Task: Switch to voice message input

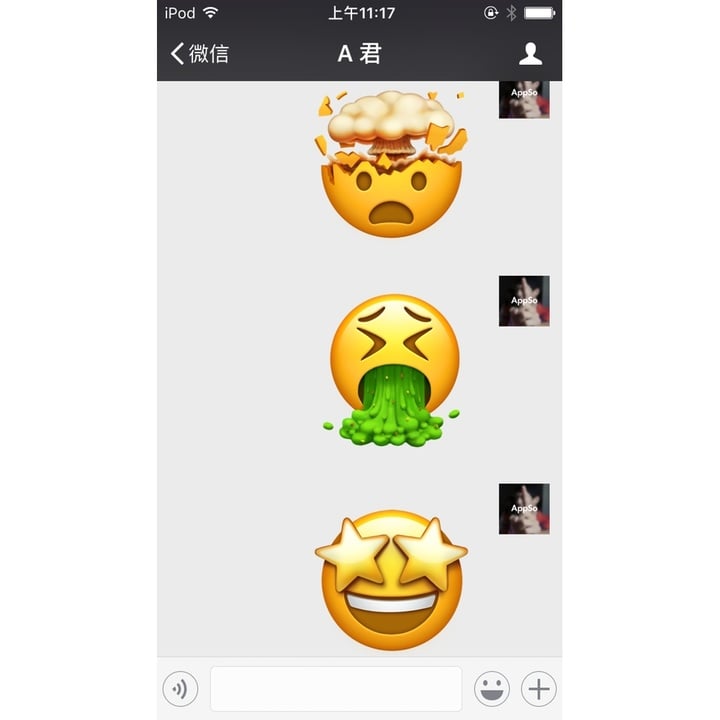Action: [x=180, y=689]
